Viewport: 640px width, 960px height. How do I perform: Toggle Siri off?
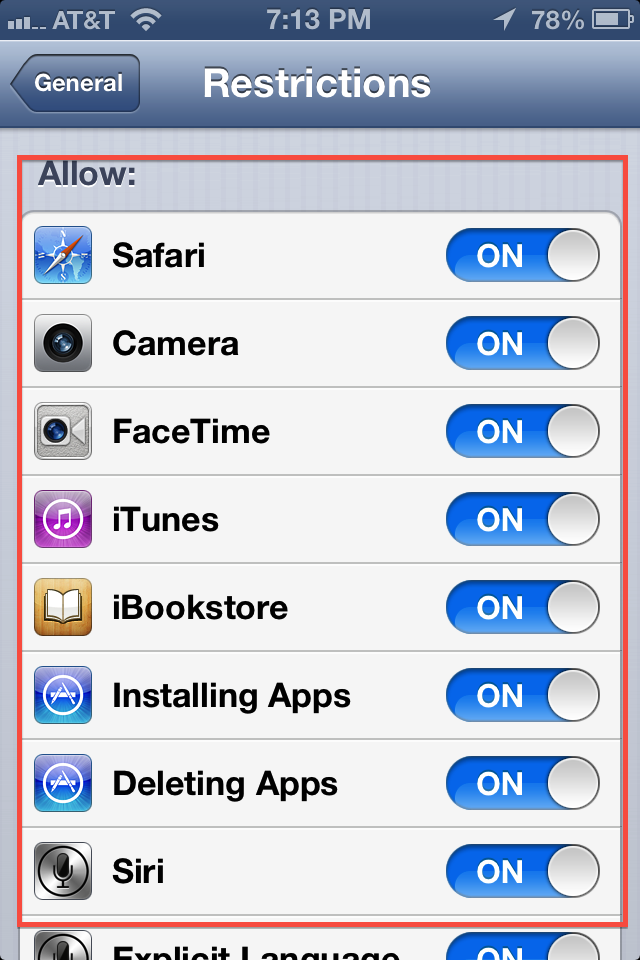(522, 872)
